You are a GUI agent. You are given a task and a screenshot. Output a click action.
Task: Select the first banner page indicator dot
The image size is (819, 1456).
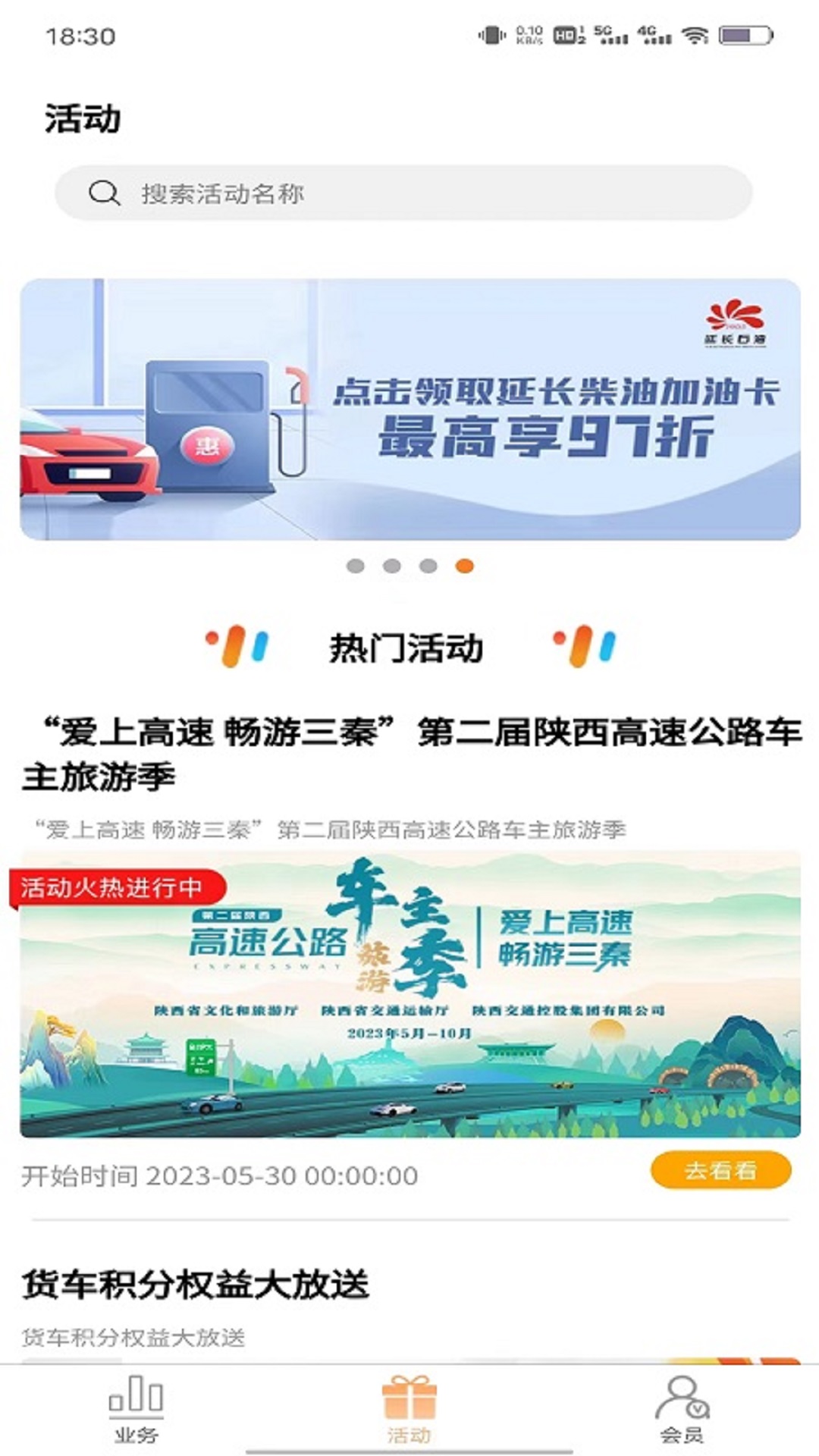click(355, 566)
